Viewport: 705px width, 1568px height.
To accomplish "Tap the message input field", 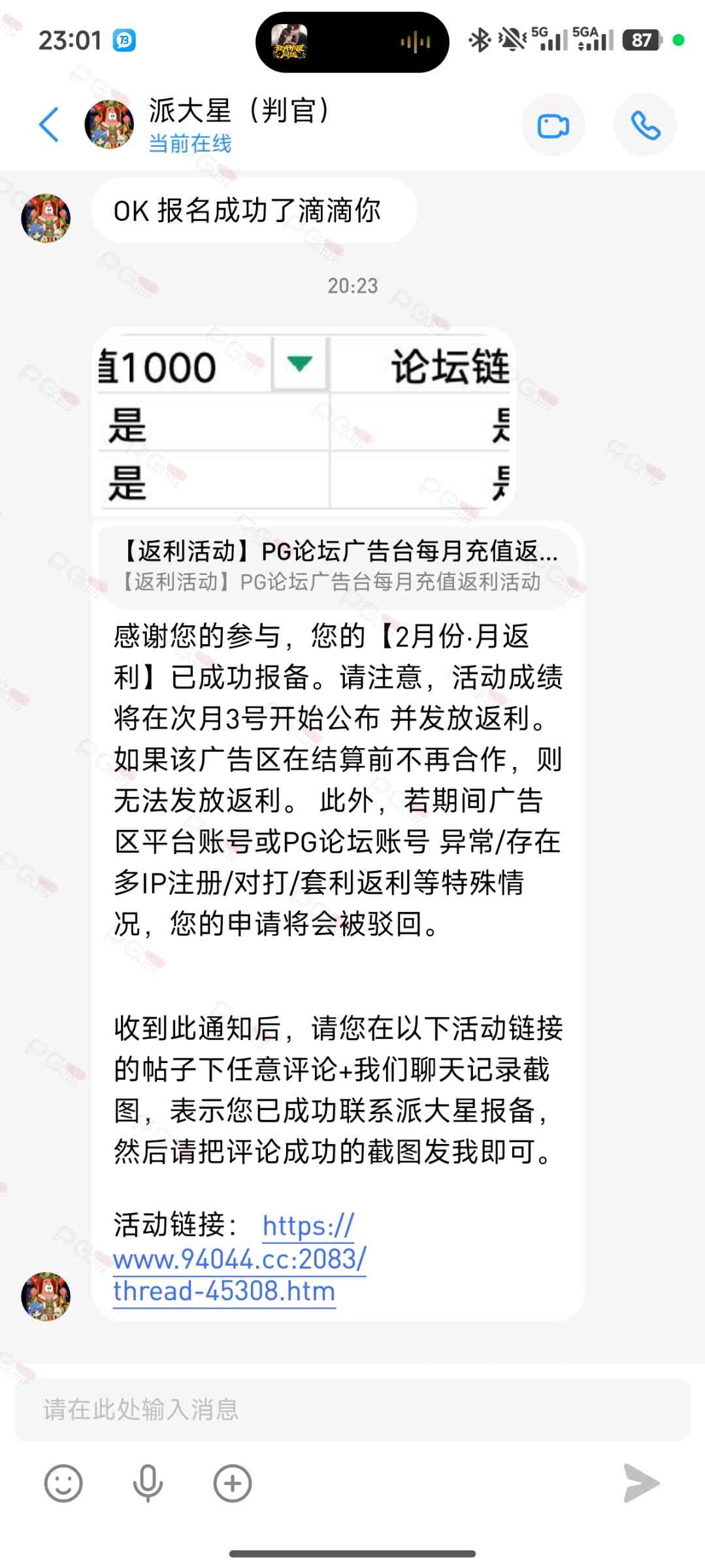I will (352, 1409).
